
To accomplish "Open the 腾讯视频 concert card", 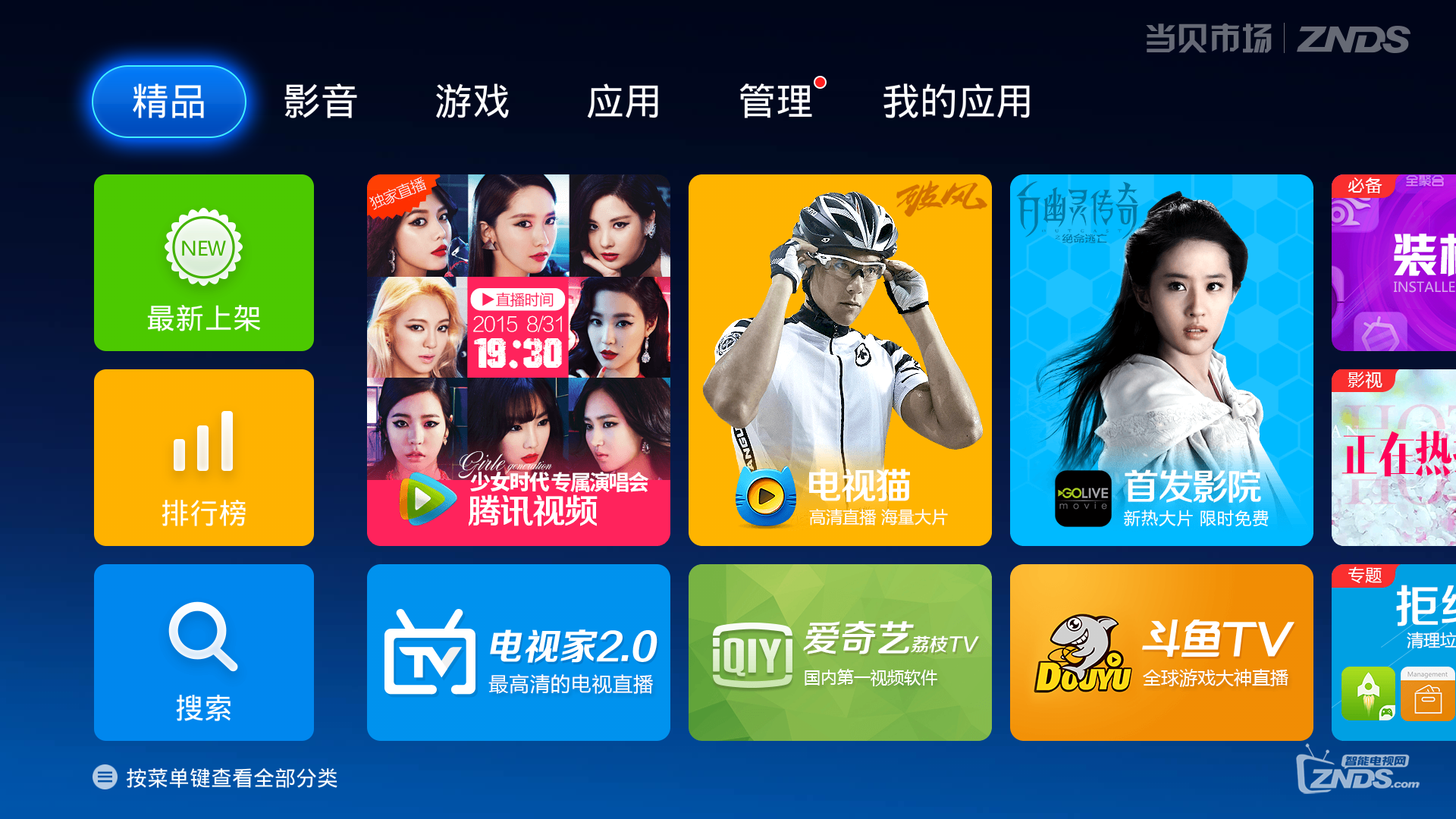I will click(x=518, y=360).
